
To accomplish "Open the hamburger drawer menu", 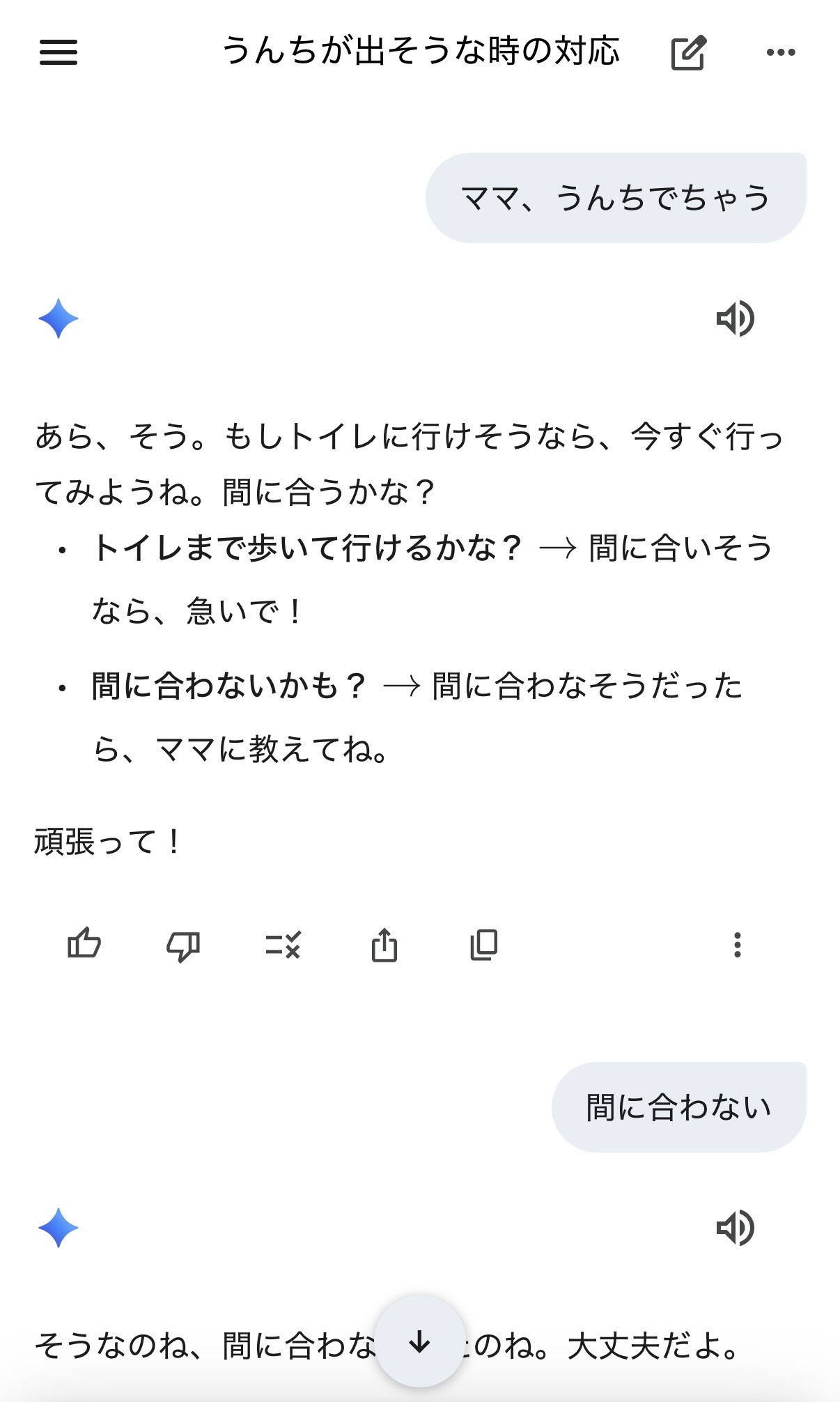I will pos(59,52).
